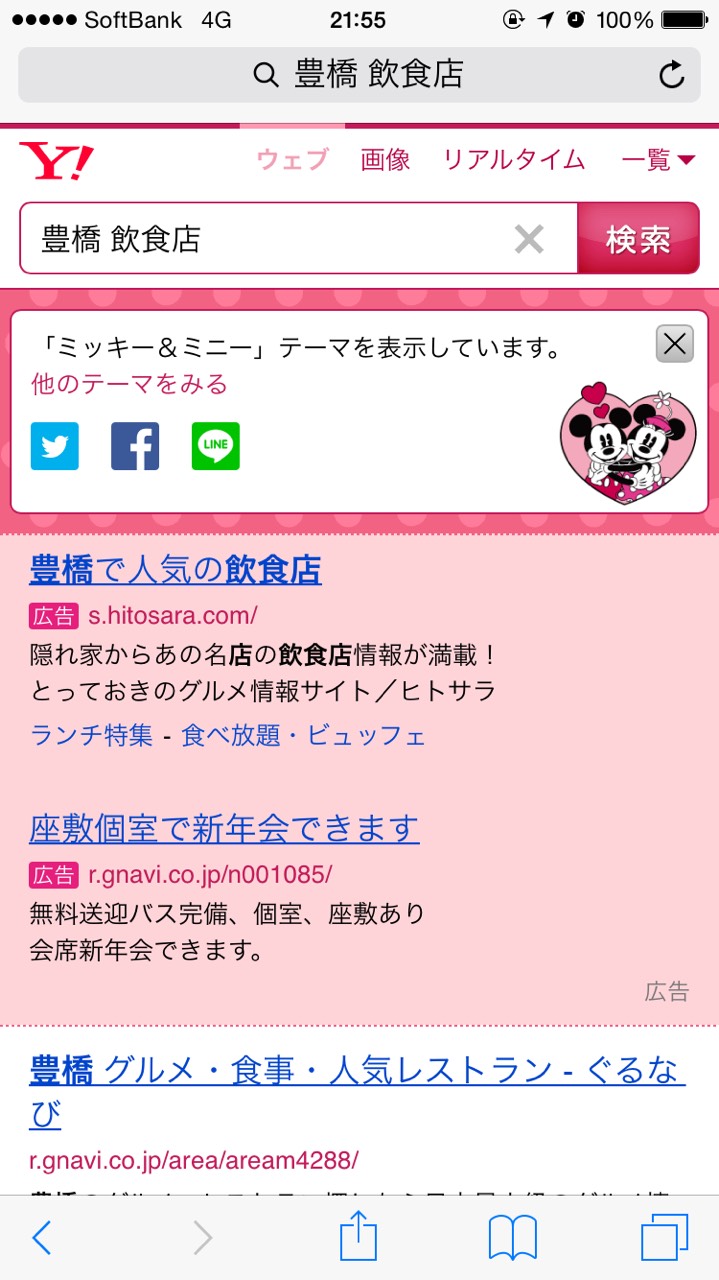
Task: Expand the 一覧 dropdown
Action: click(657, 160)
